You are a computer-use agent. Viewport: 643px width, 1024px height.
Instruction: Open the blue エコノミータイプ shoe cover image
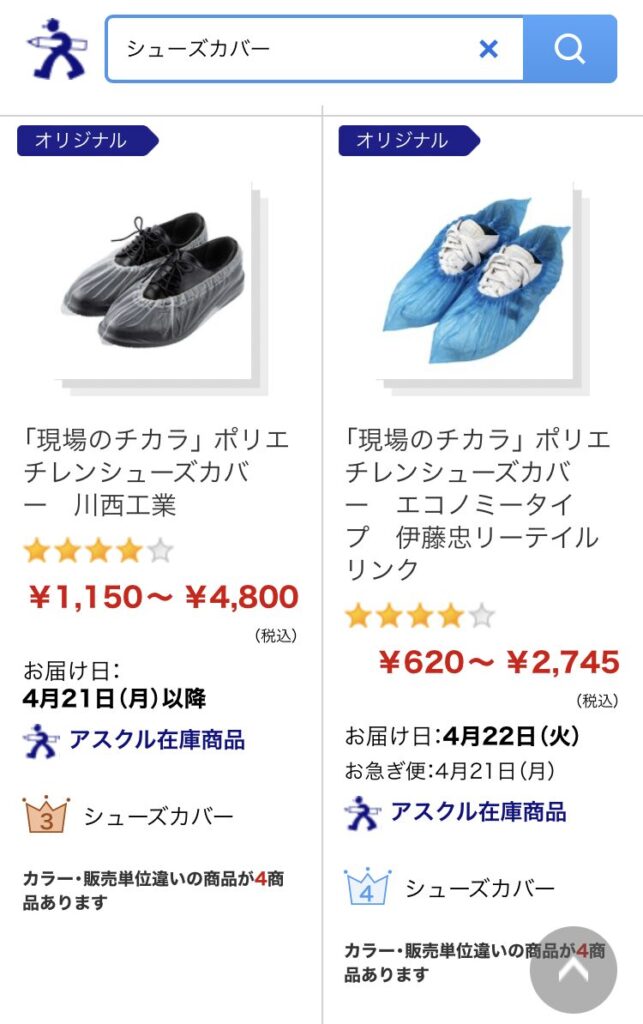click(476, 282)
